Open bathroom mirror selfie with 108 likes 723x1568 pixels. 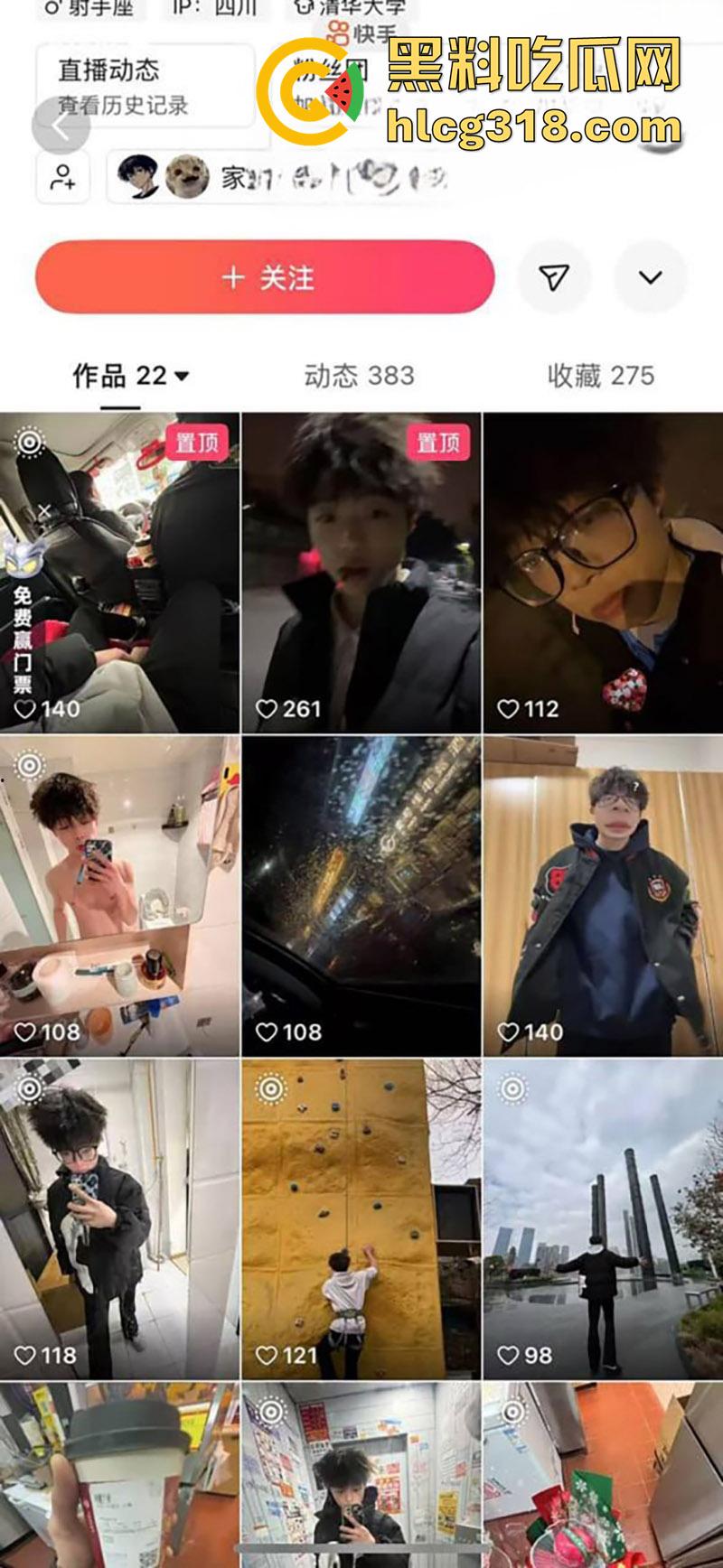click(119, 896)
